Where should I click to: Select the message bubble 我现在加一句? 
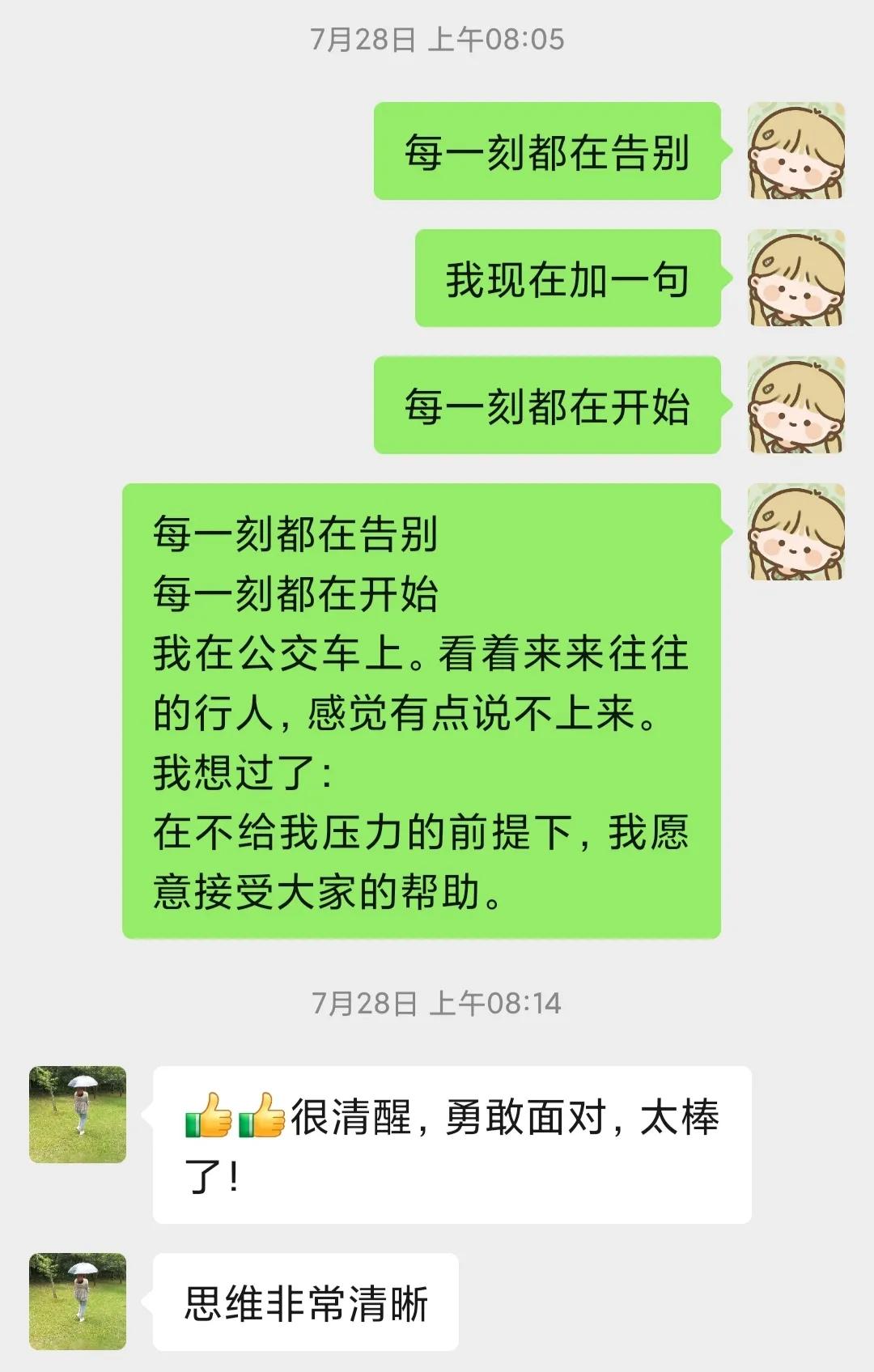coord(566,279)
